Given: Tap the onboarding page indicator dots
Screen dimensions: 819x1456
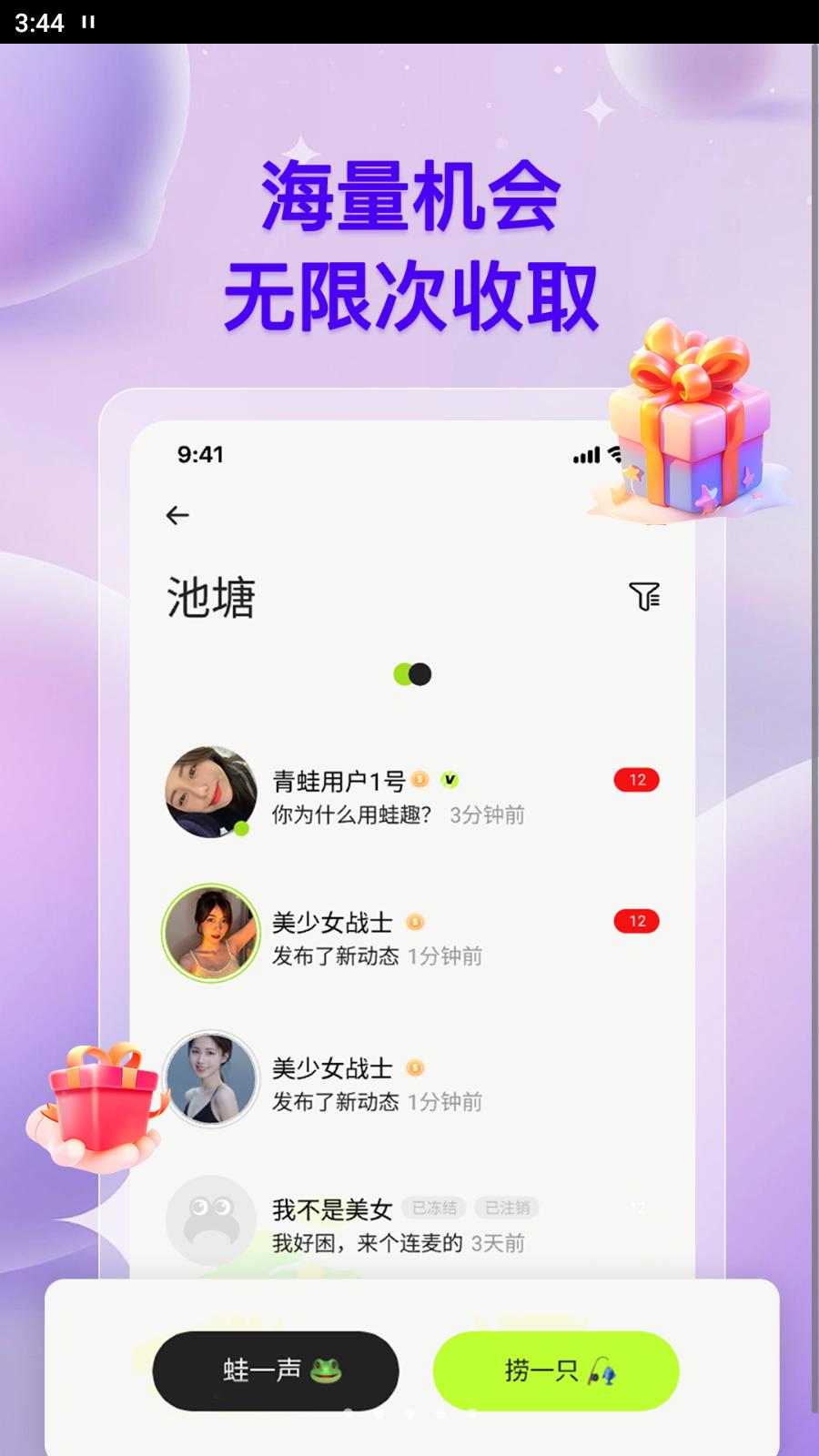Looking at the screenshot, I should pyautogui.click(x=409, y=1413).
